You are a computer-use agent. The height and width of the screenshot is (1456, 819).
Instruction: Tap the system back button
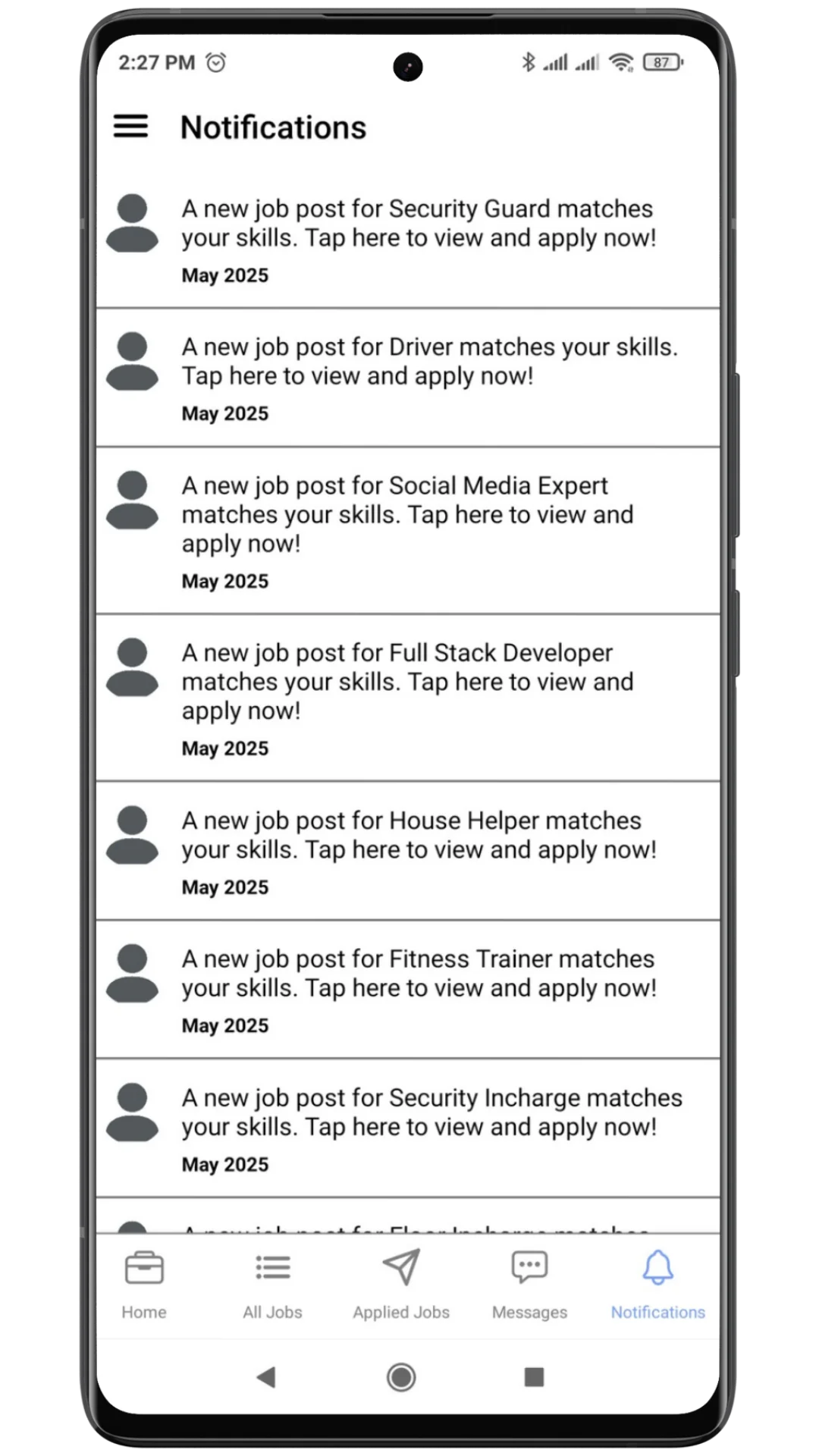click(x=266, y=1377)
